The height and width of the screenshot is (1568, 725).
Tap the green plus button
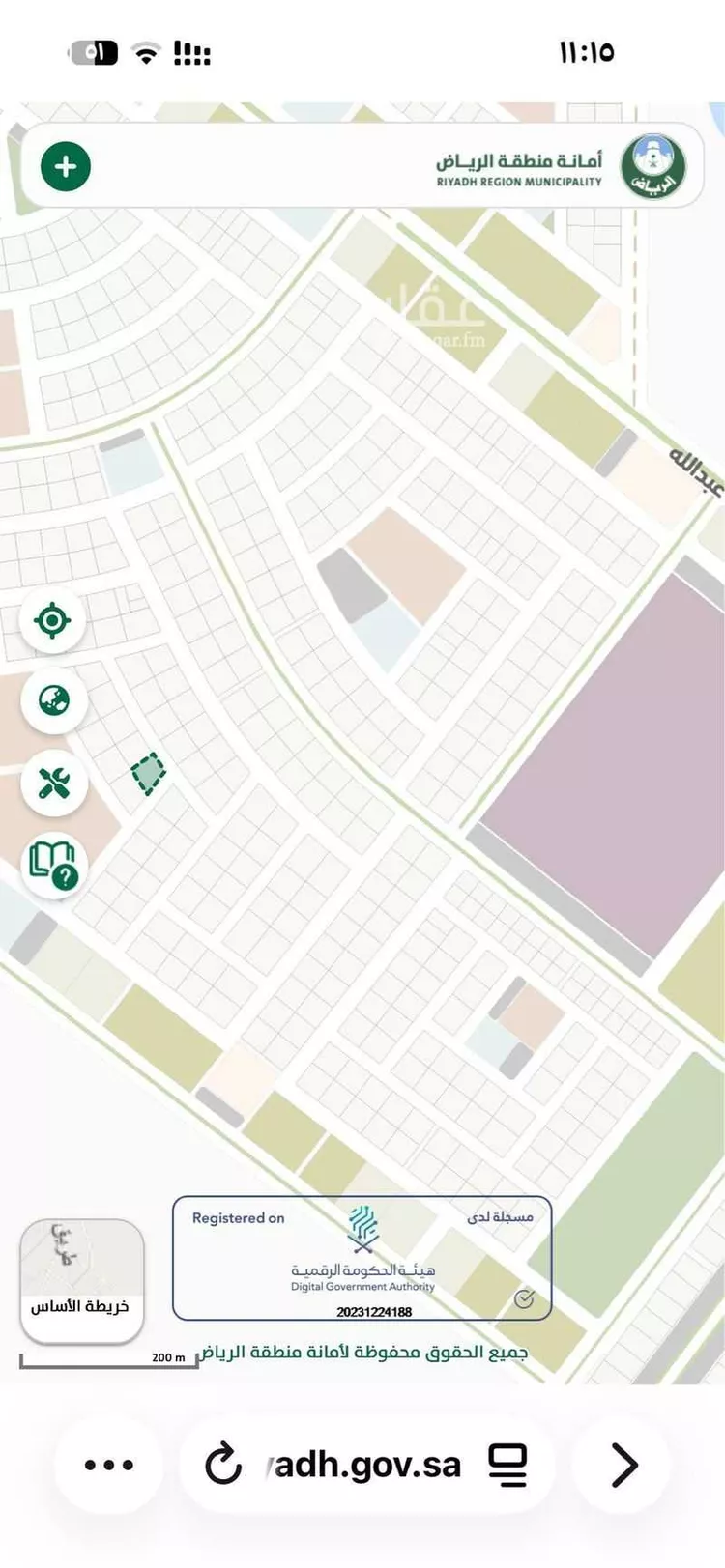click(x=65, y=166)
